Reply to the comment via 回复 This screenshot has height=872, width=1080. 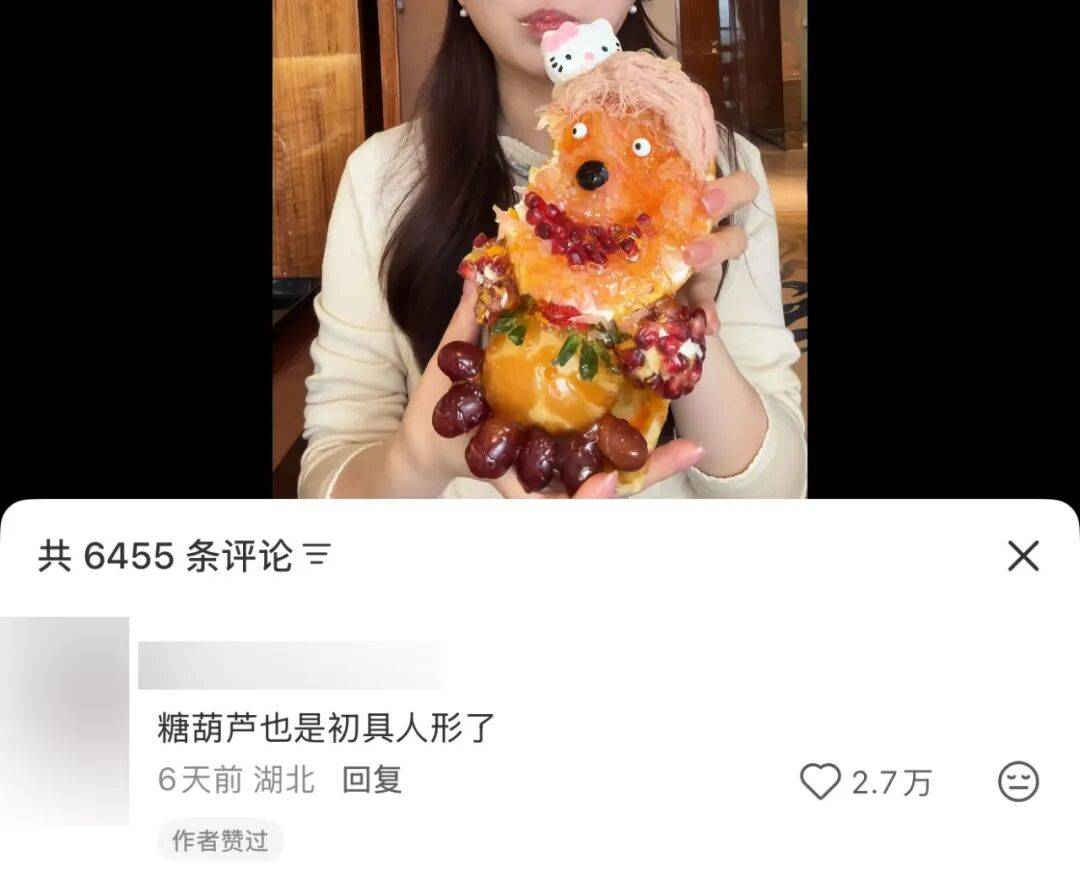coord(372,779)
